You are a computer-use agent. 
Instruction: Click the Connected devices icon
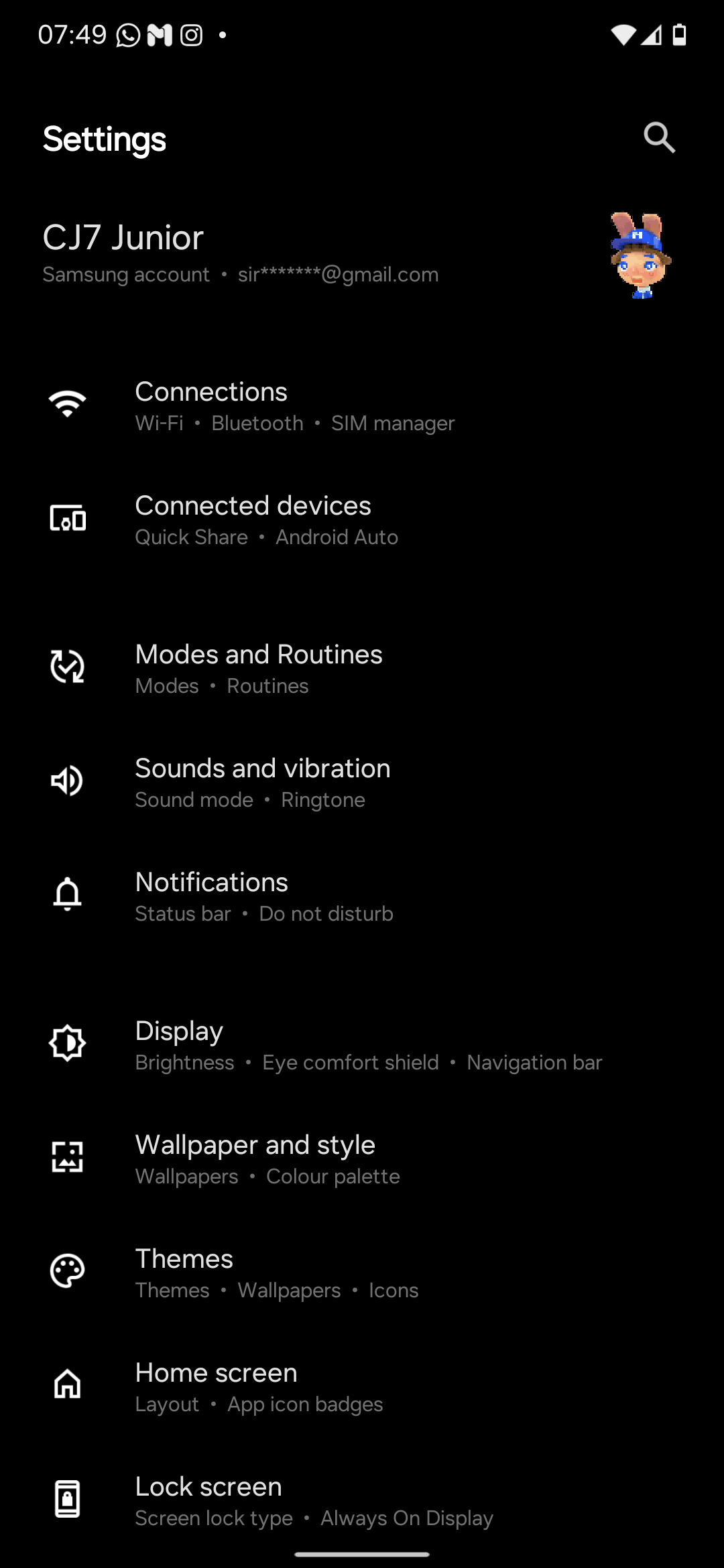pos(67,517)
